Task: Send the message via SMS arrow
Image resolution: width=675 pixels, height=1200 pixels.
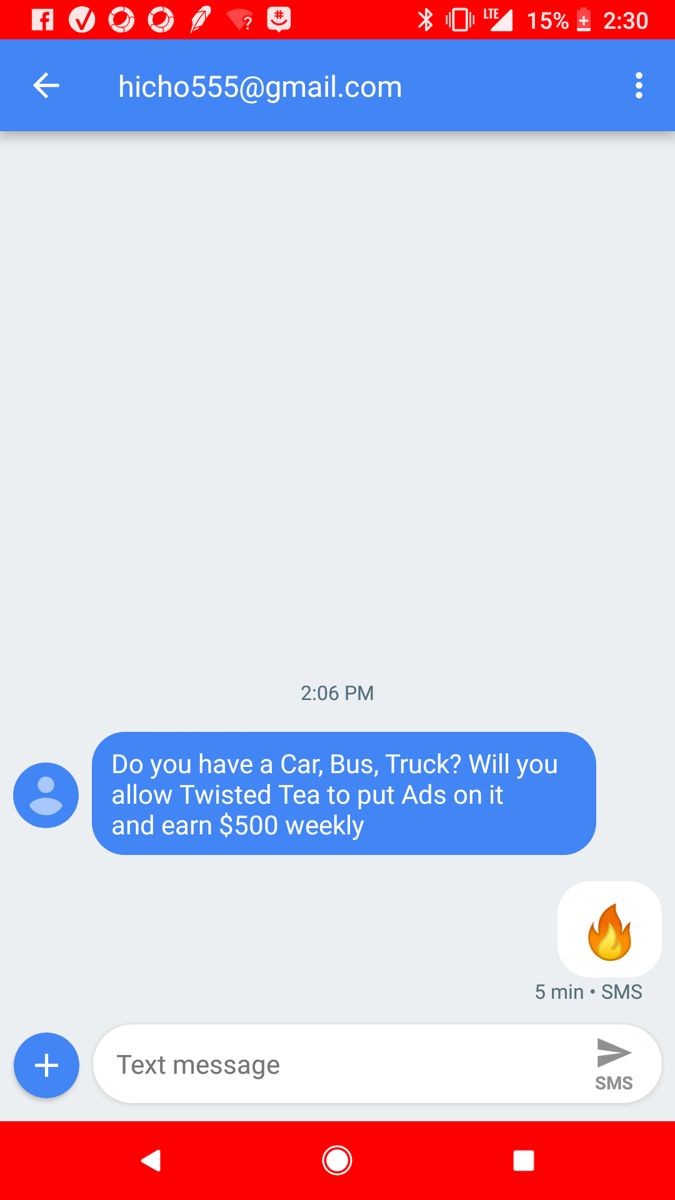Action: 613,1064
